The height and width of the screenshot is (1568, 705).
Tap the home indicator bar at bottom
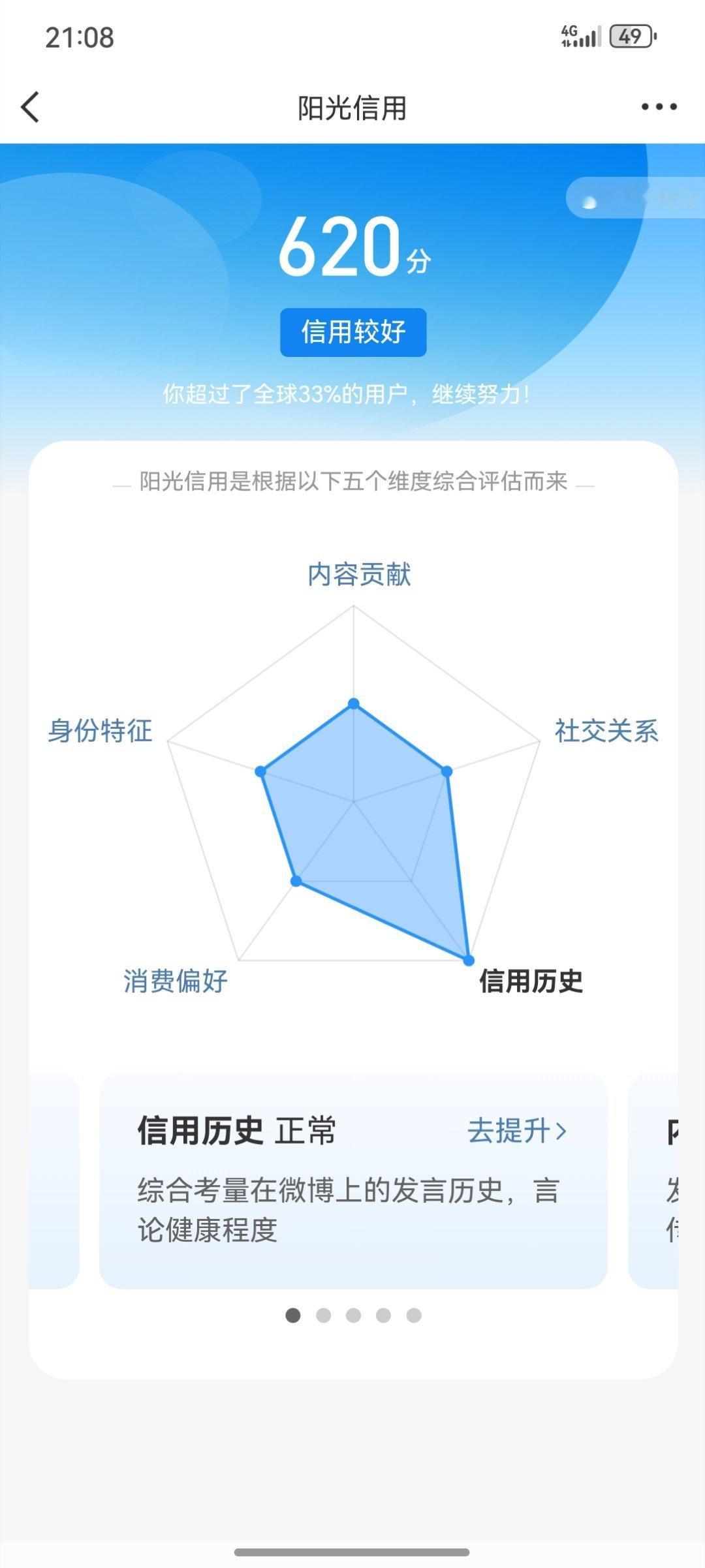(x=352, y=1553)
